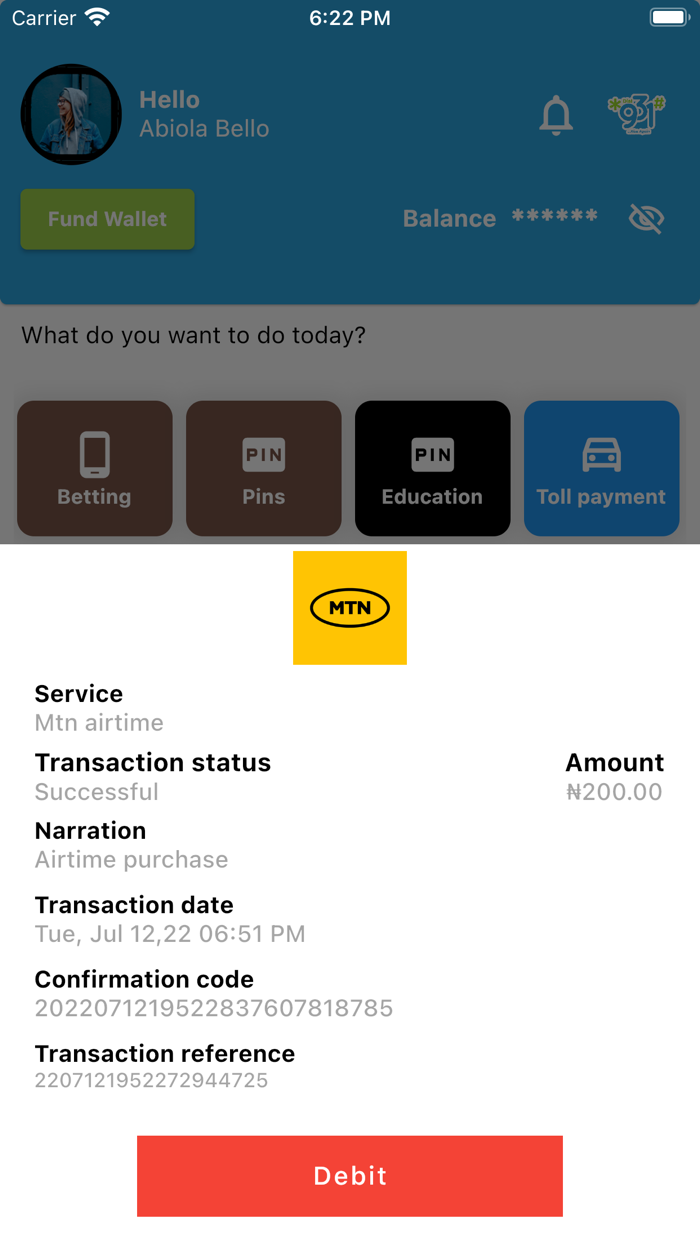Open Abiola Bello's profile picture
This screenshot has height=1244, width=700.
[x=71, y=114]
